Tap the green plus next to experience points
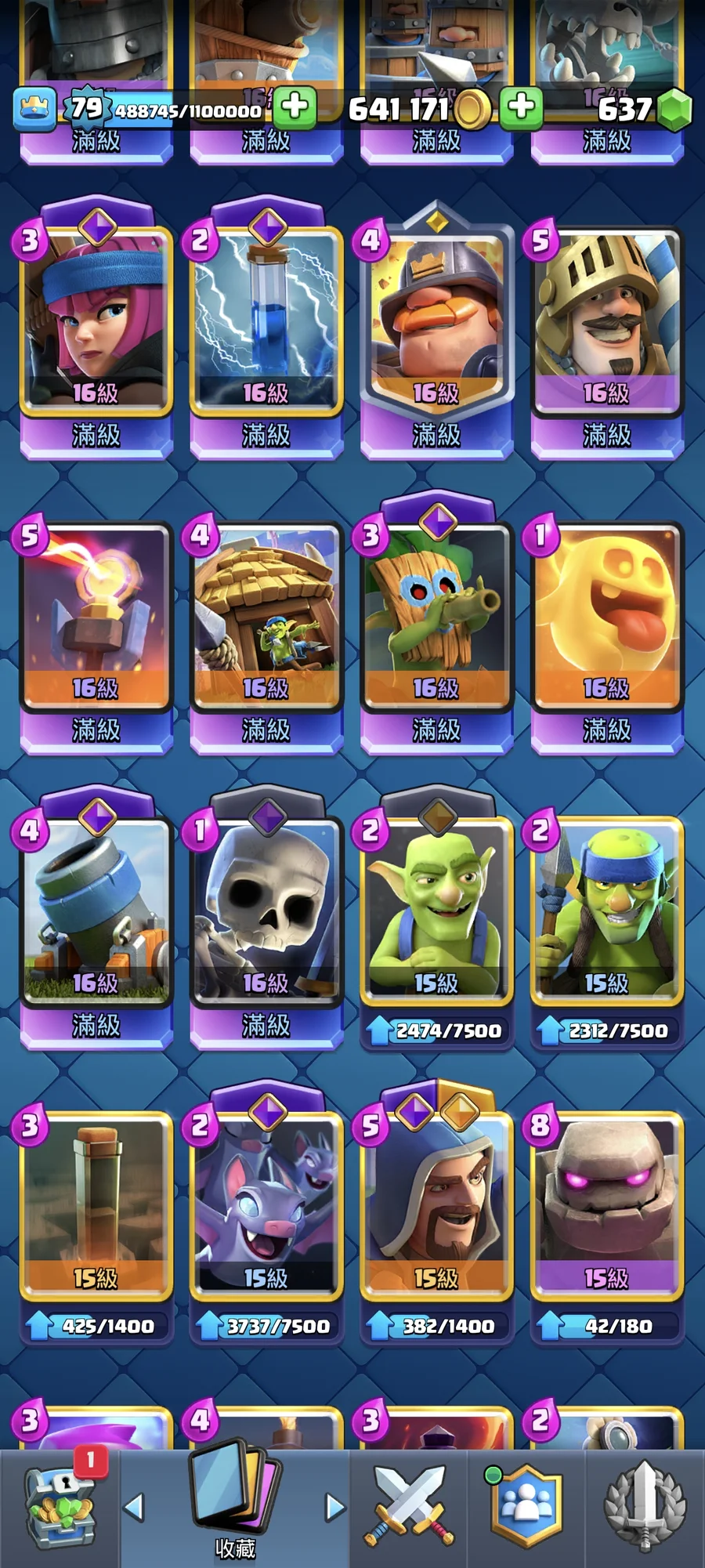The width and height of the screenshot is (705, 1568). point(295,107)
